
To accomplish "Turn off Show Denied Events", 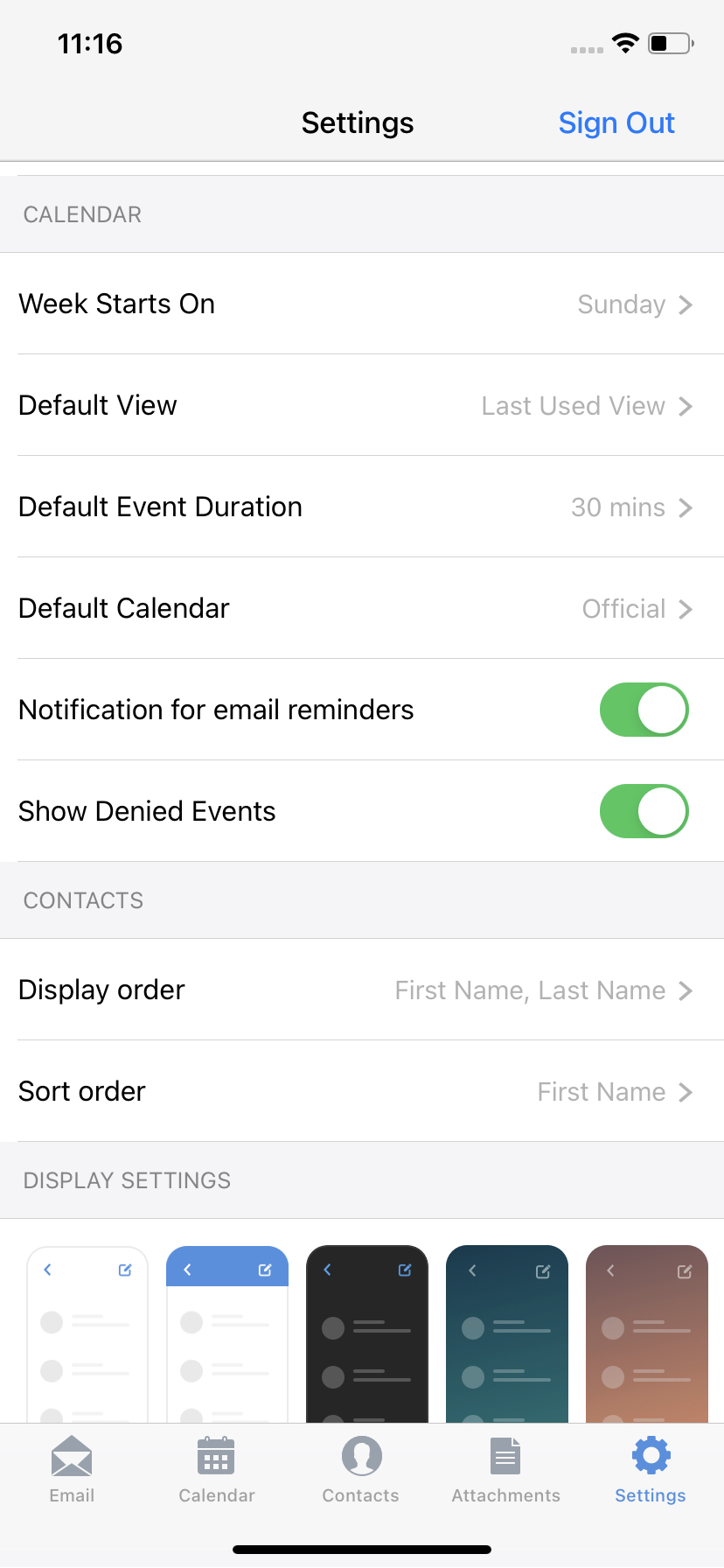I will tap(644, 811).
